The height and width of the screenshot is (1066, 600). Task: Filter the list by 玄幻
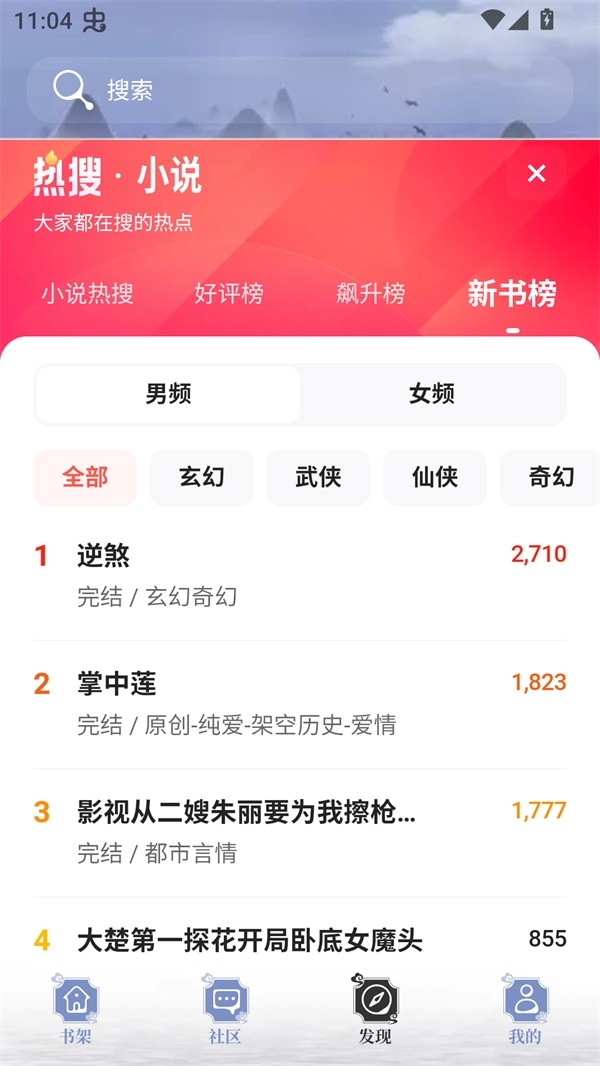[202, 477]
